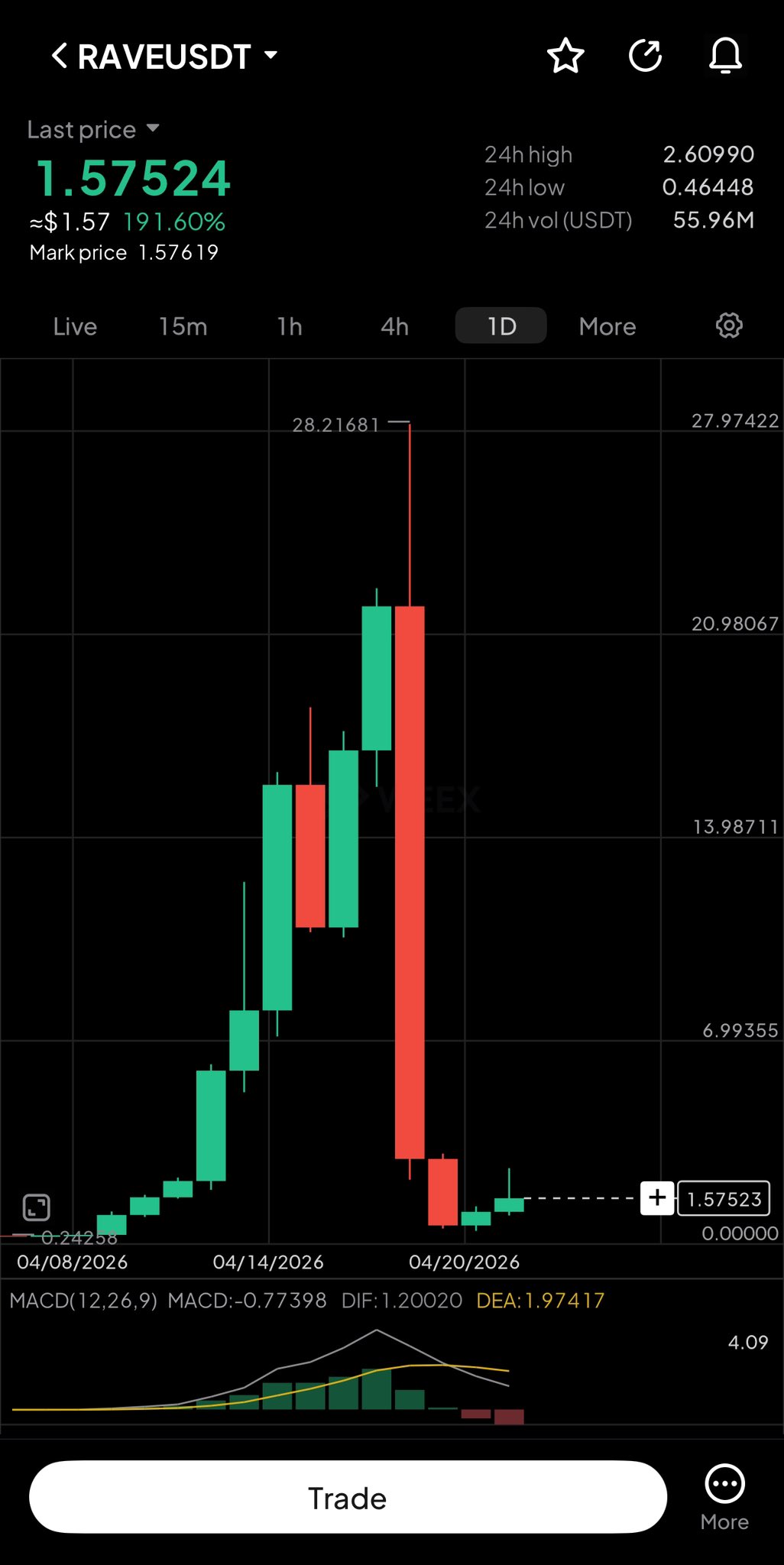Open the More options menu at bottom

coord(724,1496)
